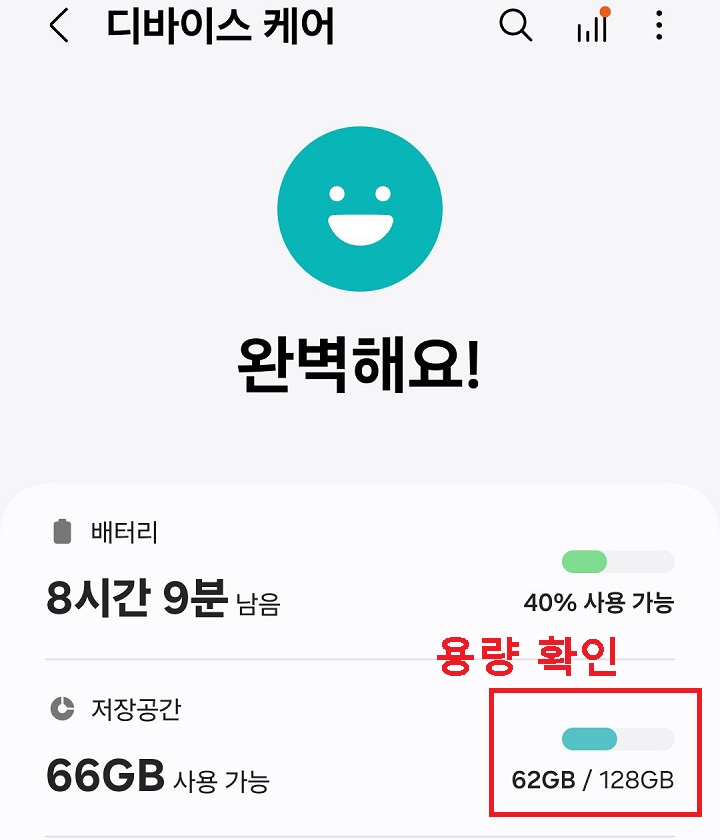
Task: Tap the teal smiley device status icon
Action: pyautogui.click(x=360, y=209)
